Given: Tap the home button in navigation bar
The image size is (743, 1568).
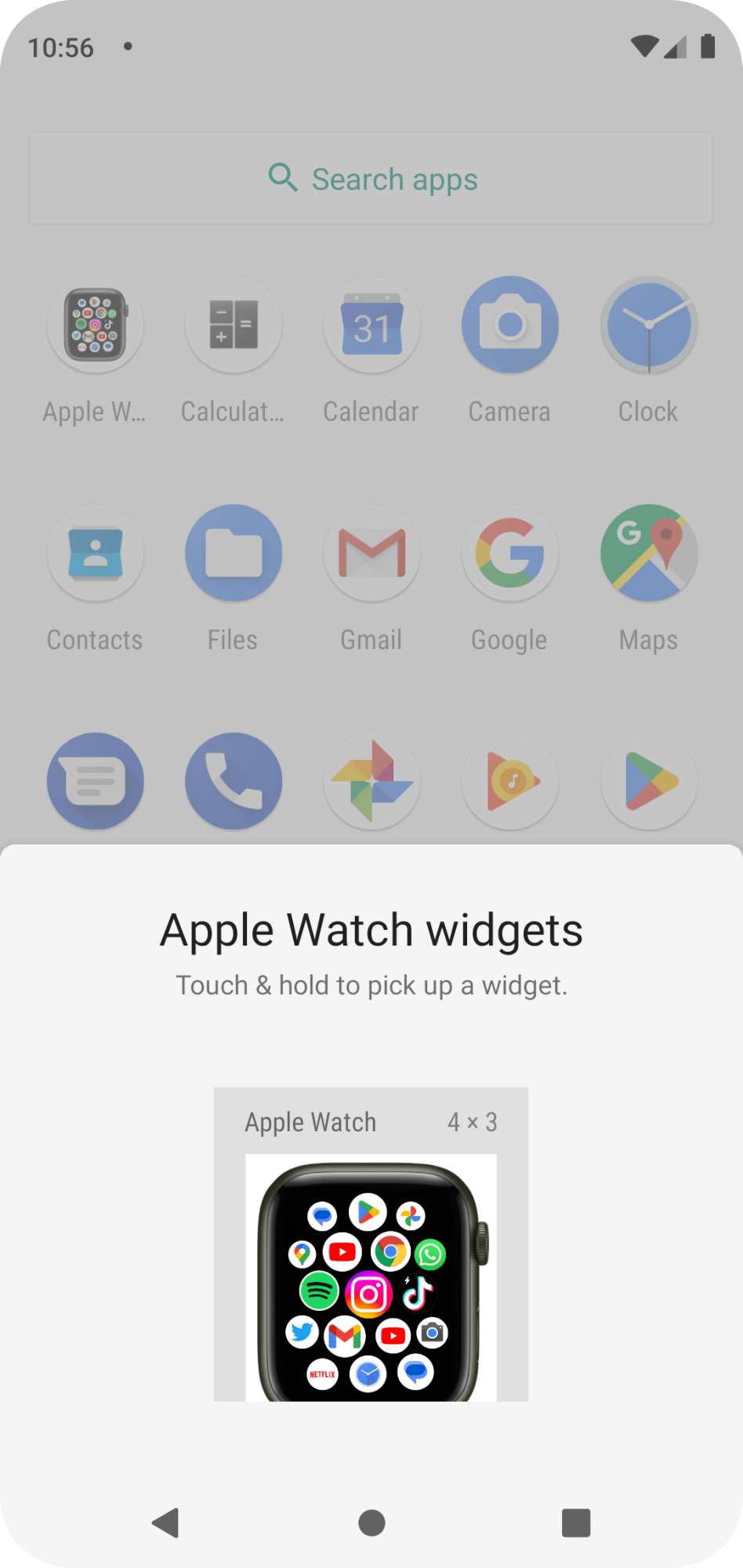Looking at the screenshot, I should (371, 1523).
